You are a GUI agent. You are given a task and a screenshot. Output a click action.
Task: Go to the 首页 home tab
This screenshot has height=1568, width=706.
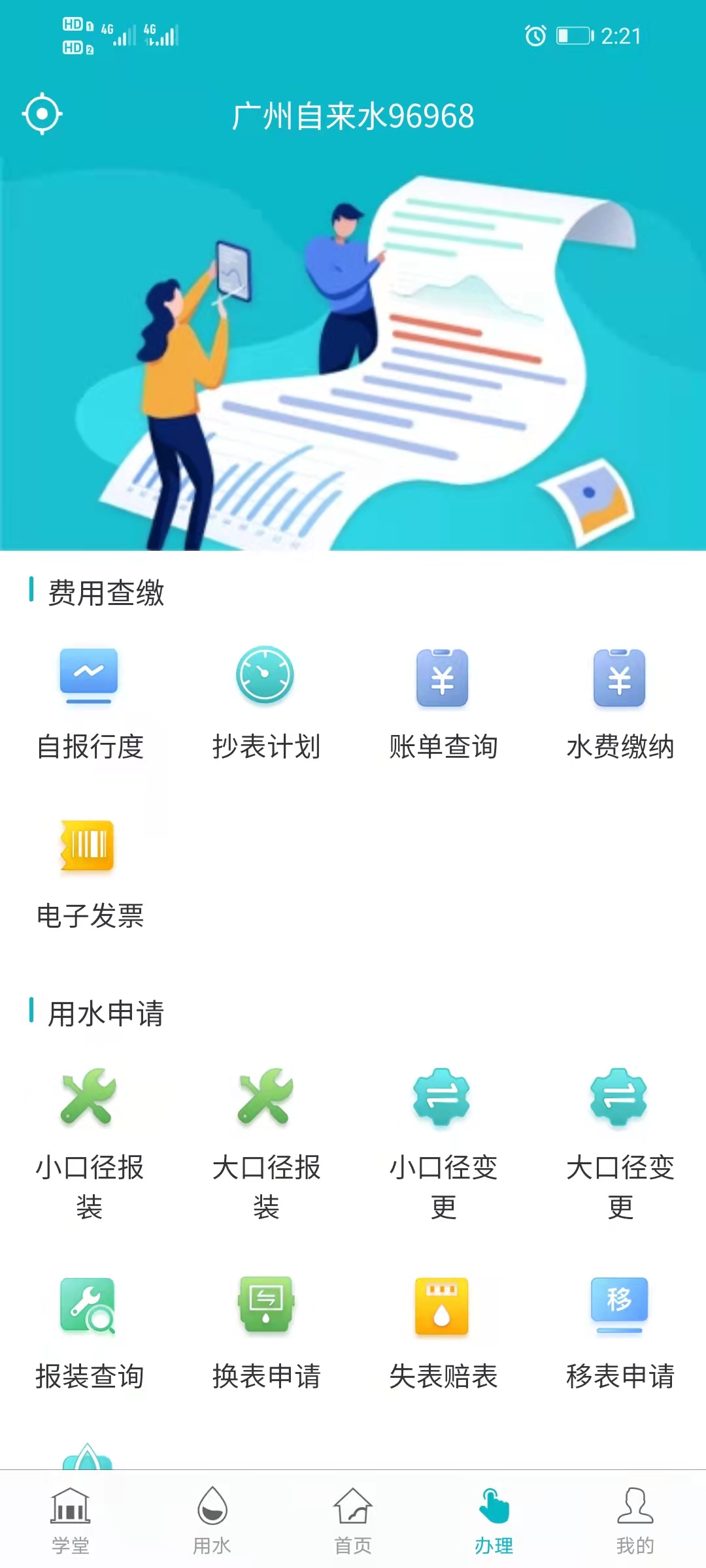pyautogui.click(x=353, y=1516)
